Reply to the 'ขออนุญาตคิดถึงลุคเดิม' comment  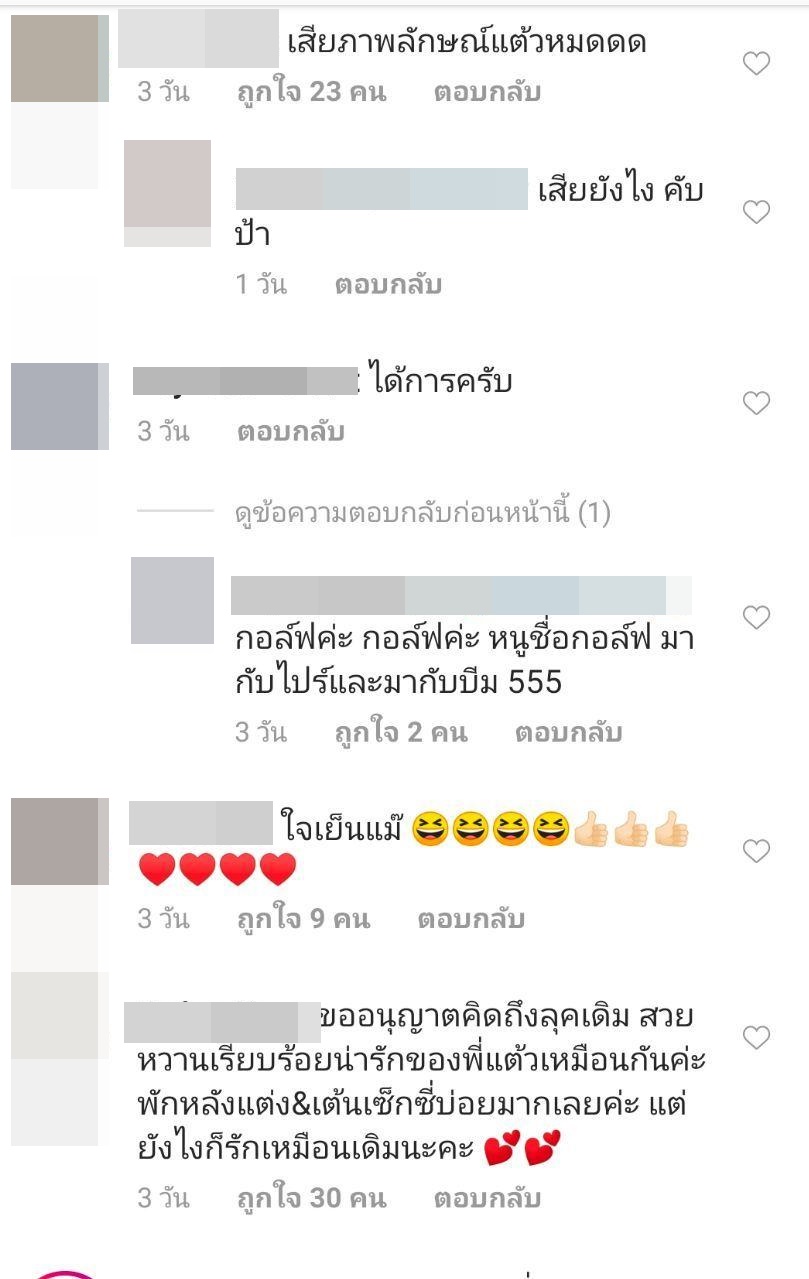[x=487, y=1198]
